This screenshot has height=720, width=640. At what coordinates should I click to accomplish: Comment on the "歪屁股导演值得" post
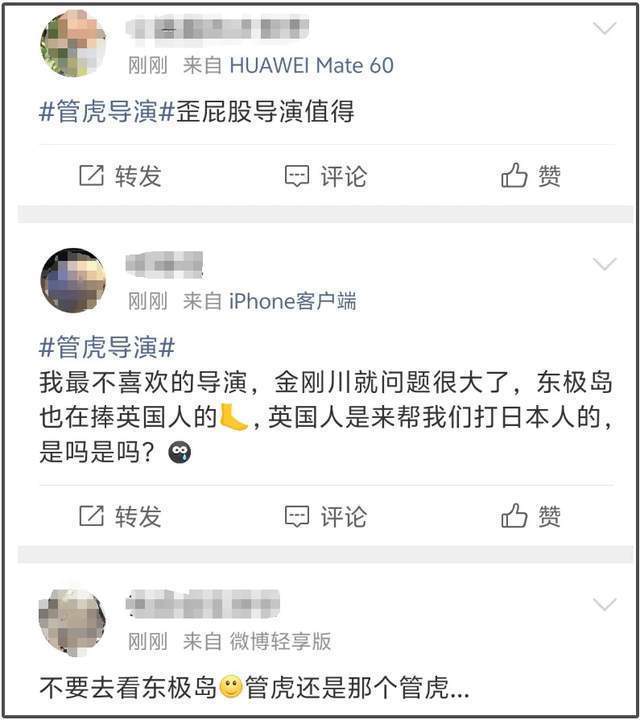tap(326, 177)
